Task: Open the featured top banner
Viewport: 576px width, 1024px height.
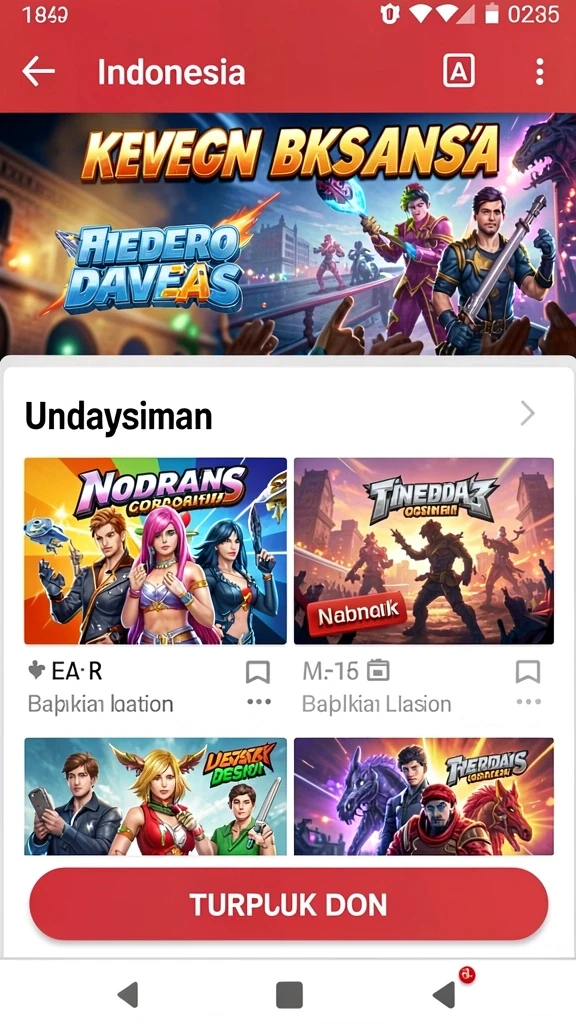Action: [288, 234]
